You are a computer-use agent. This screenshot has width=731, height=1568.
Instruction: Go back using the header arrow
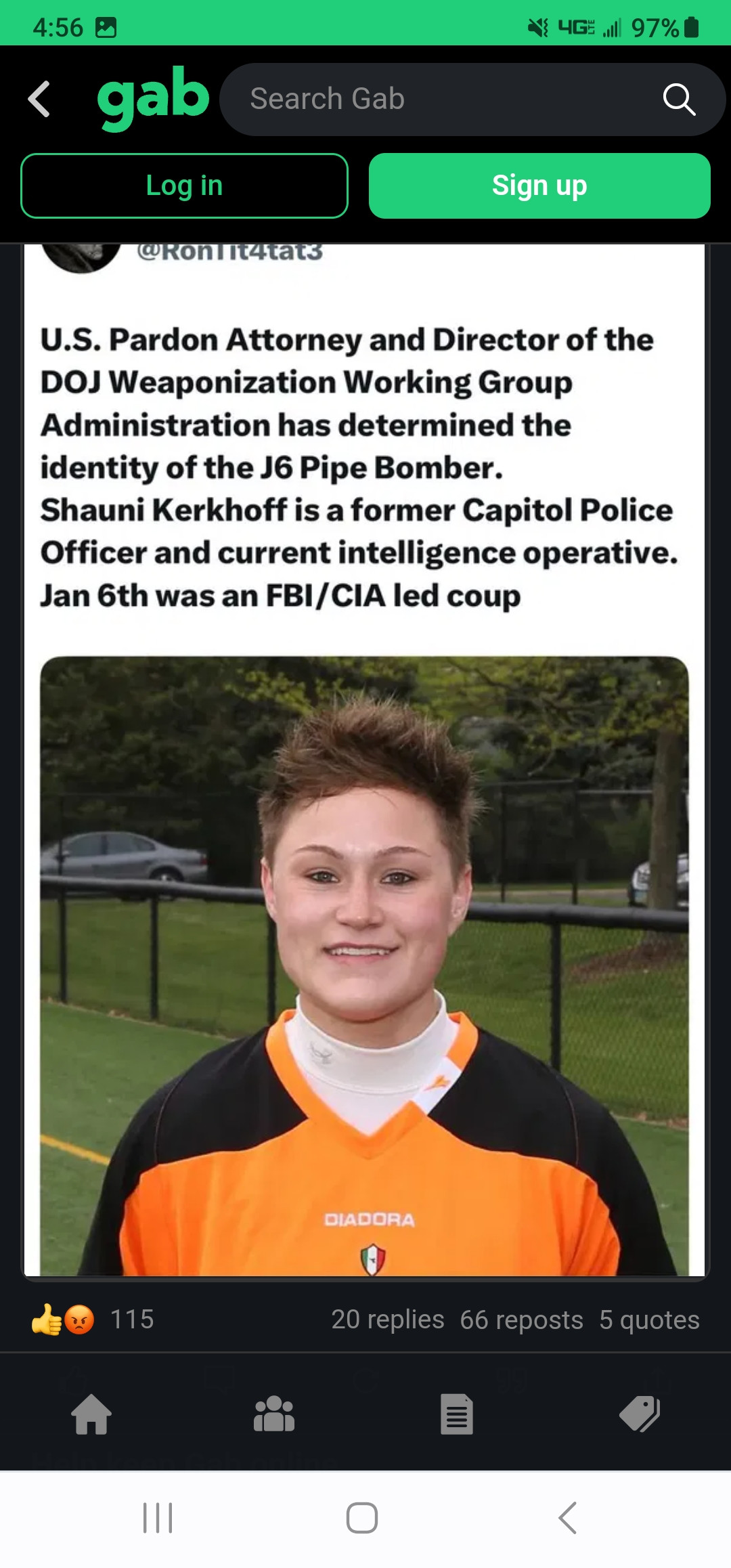coord(39,100)
